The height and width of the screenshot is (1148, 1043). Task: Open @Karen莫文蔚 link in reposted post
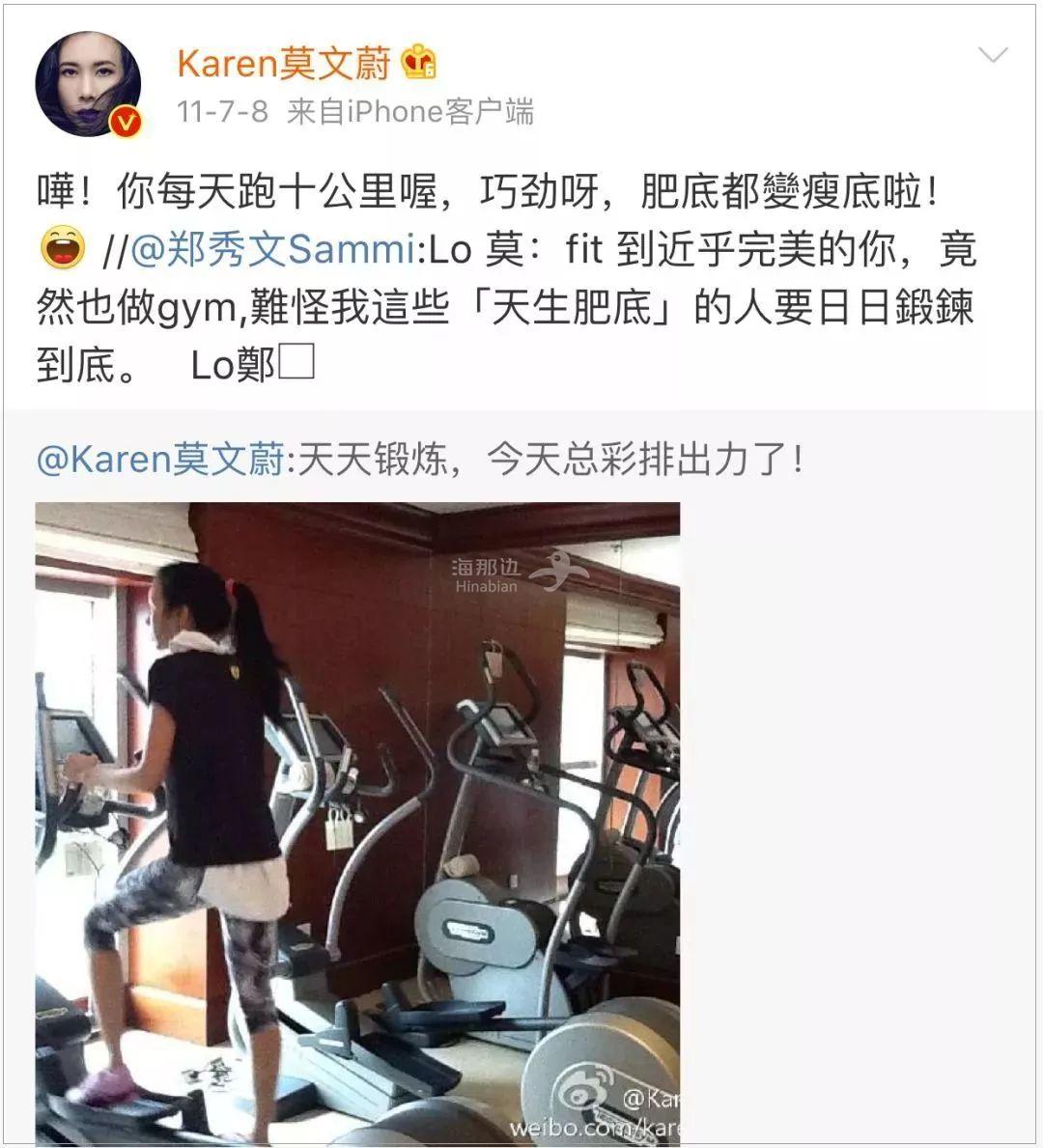tap(159, 459)
